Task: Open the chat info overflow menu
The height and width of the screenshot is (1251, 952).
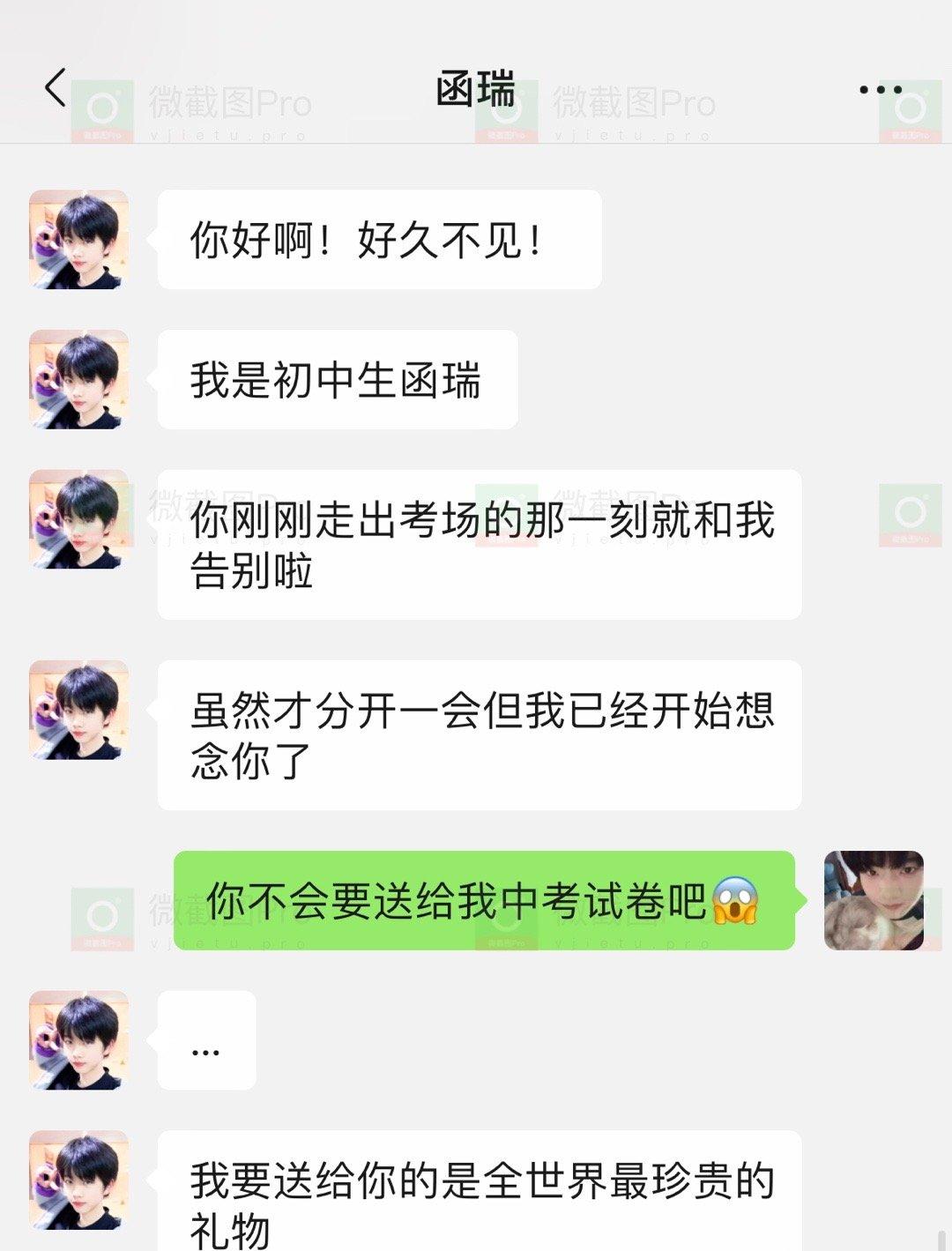Action: point(880,89)
